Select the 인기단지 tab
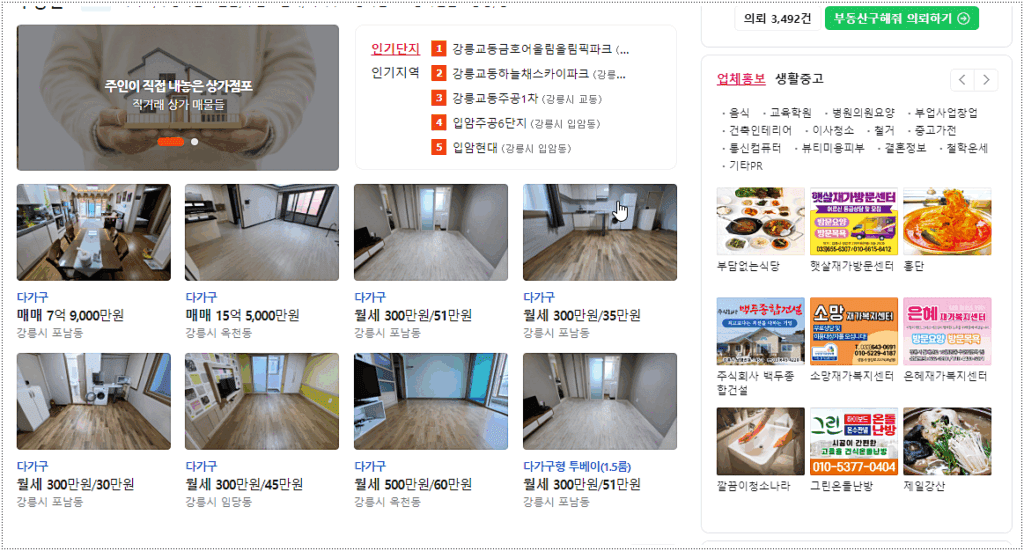The image size is (1024, 551). (x=395, y=48)
